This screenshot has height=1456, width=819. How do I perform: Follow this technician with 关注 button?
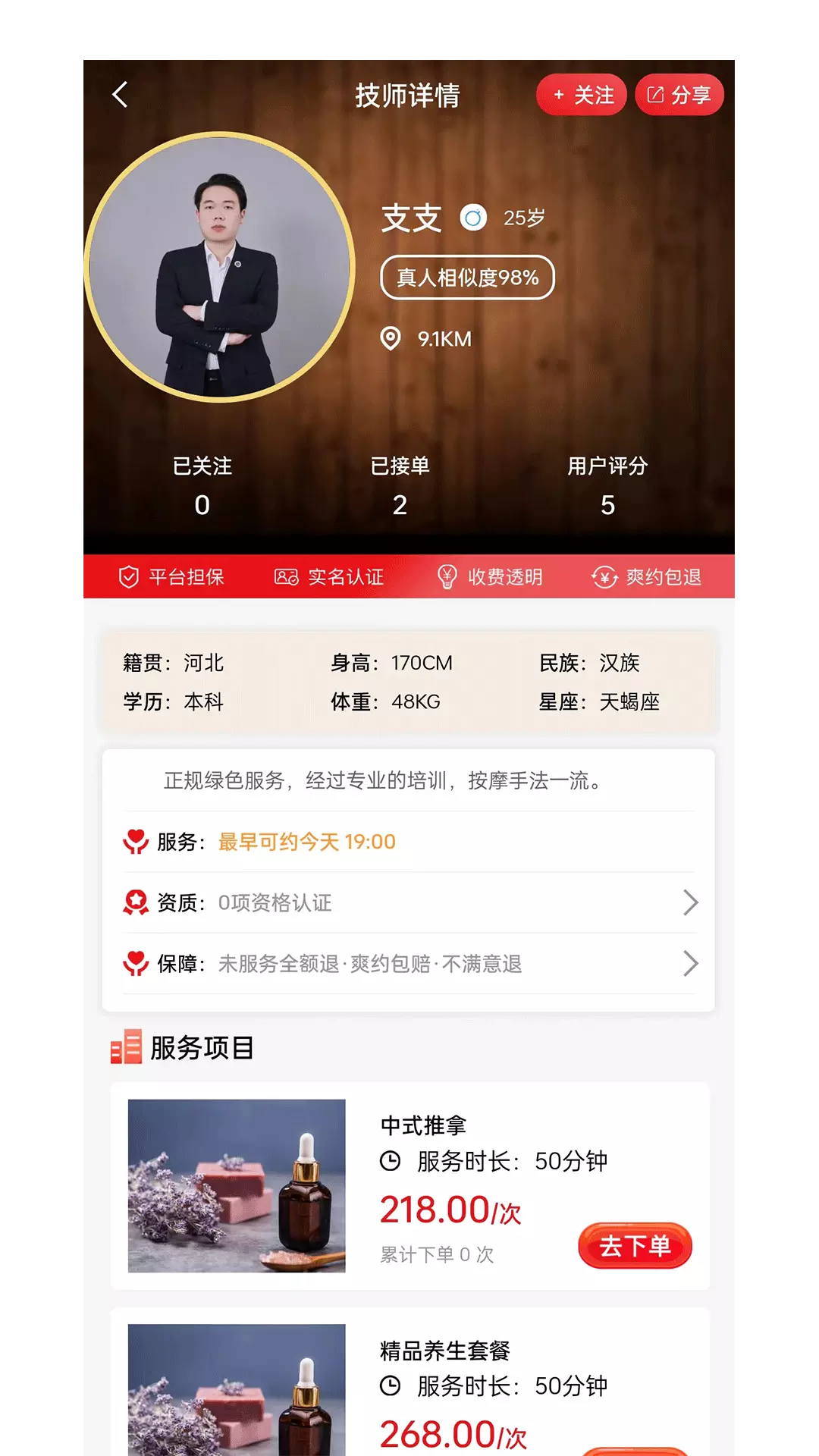point(582,95)
